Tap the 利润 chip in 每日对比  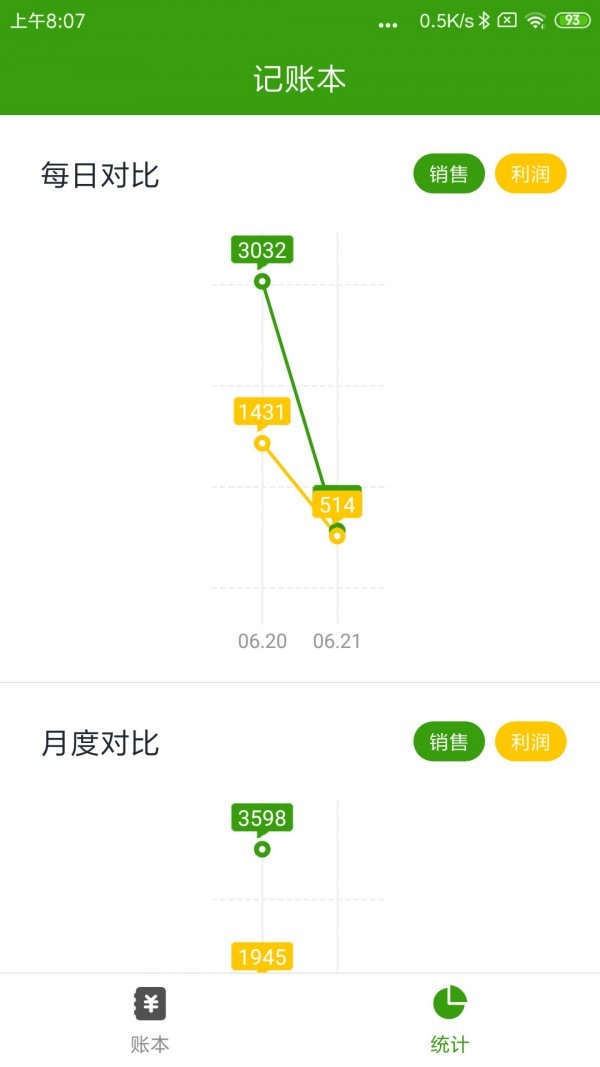531,174
